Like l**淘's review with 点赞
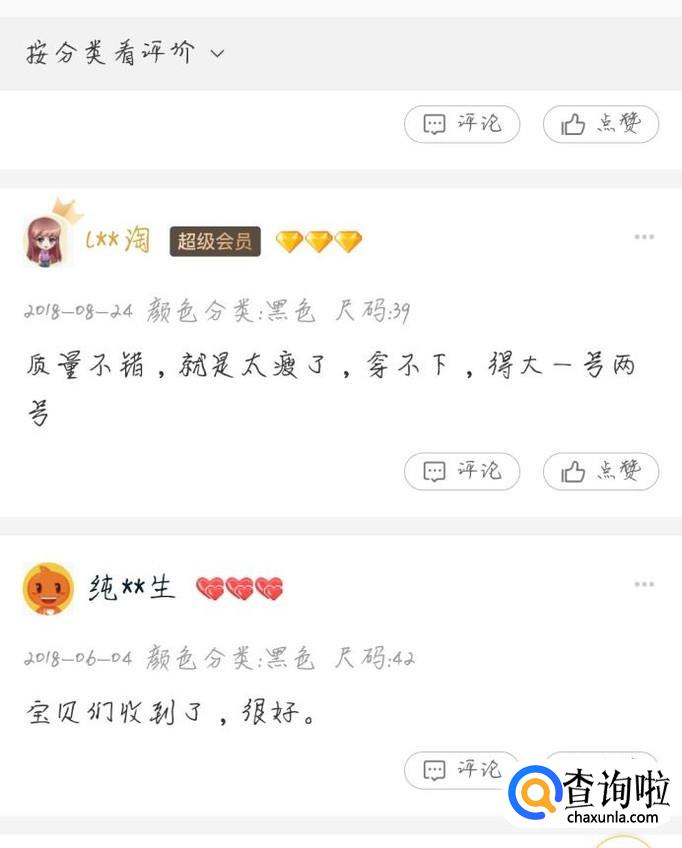The height and width of the screenshot is (848, 682). tap(601, 471)
